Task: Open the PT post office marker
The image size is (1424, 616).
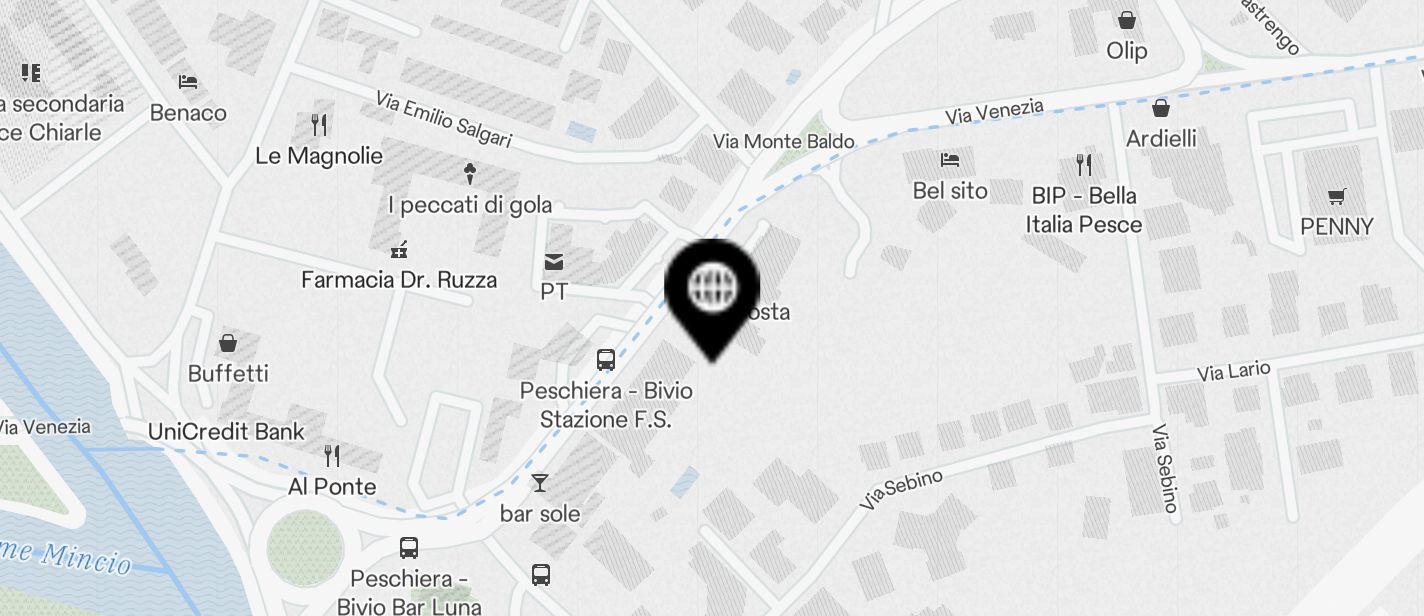Action: coord(554,263)
